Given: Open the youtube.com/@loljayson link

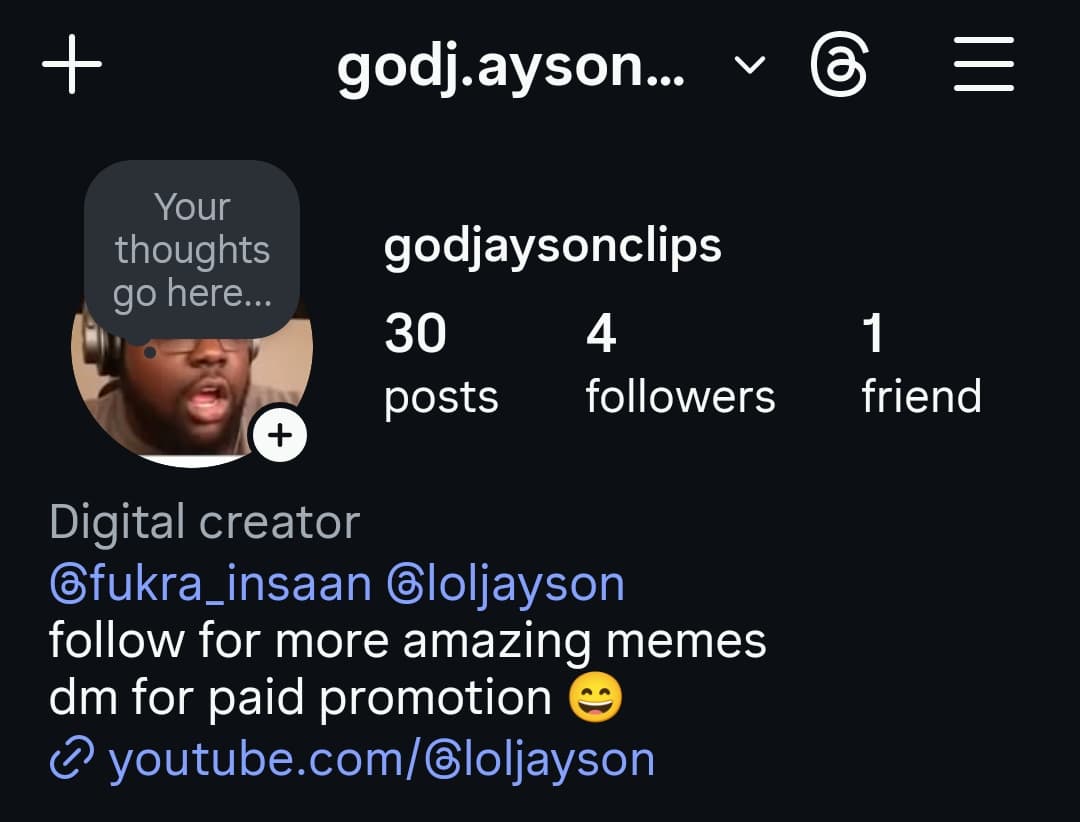Looking at the screenshot, I should click(x=380, y=760).
